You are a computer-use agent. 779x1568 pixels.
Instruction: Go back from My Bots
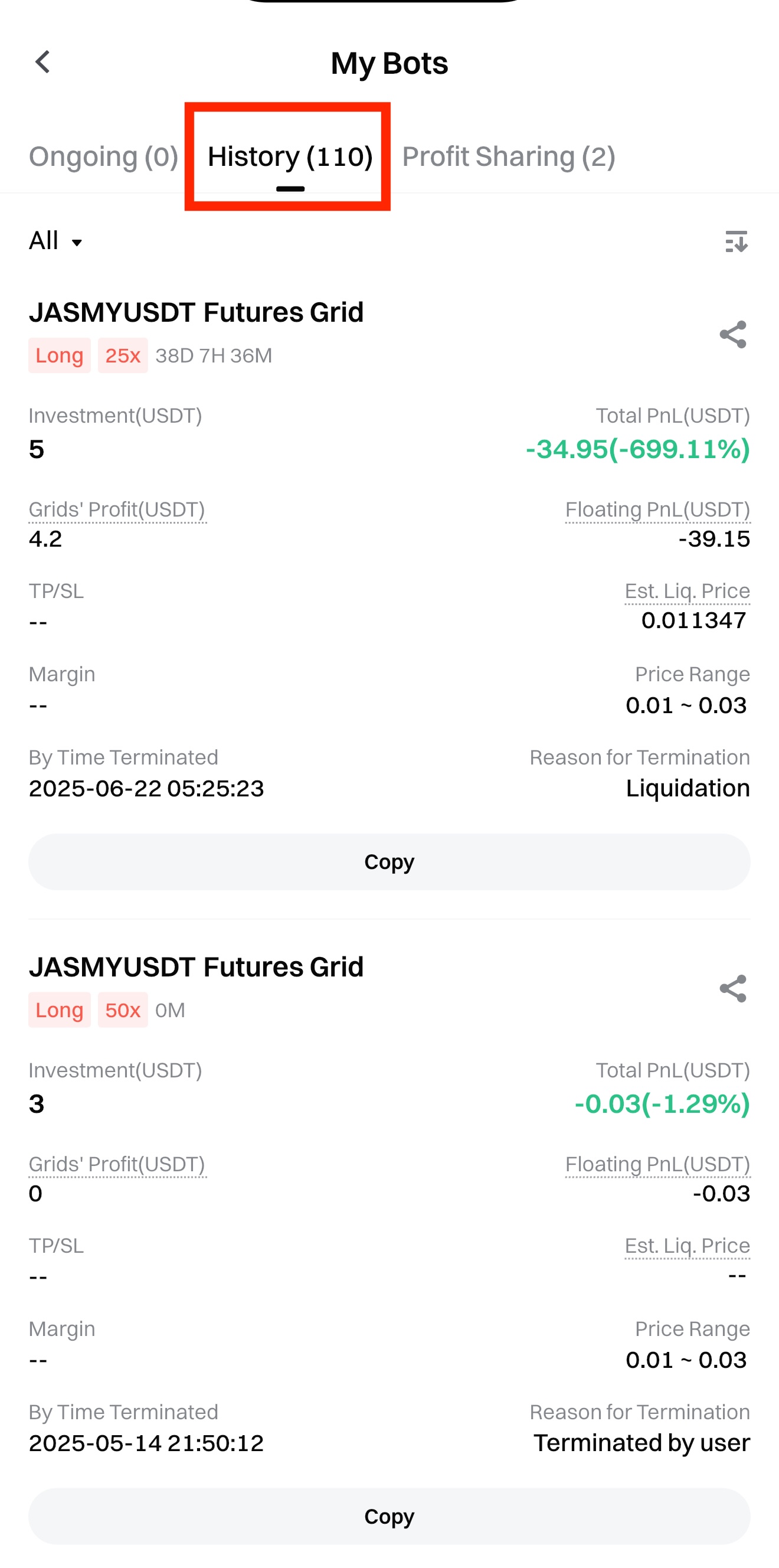coord(42,62)
